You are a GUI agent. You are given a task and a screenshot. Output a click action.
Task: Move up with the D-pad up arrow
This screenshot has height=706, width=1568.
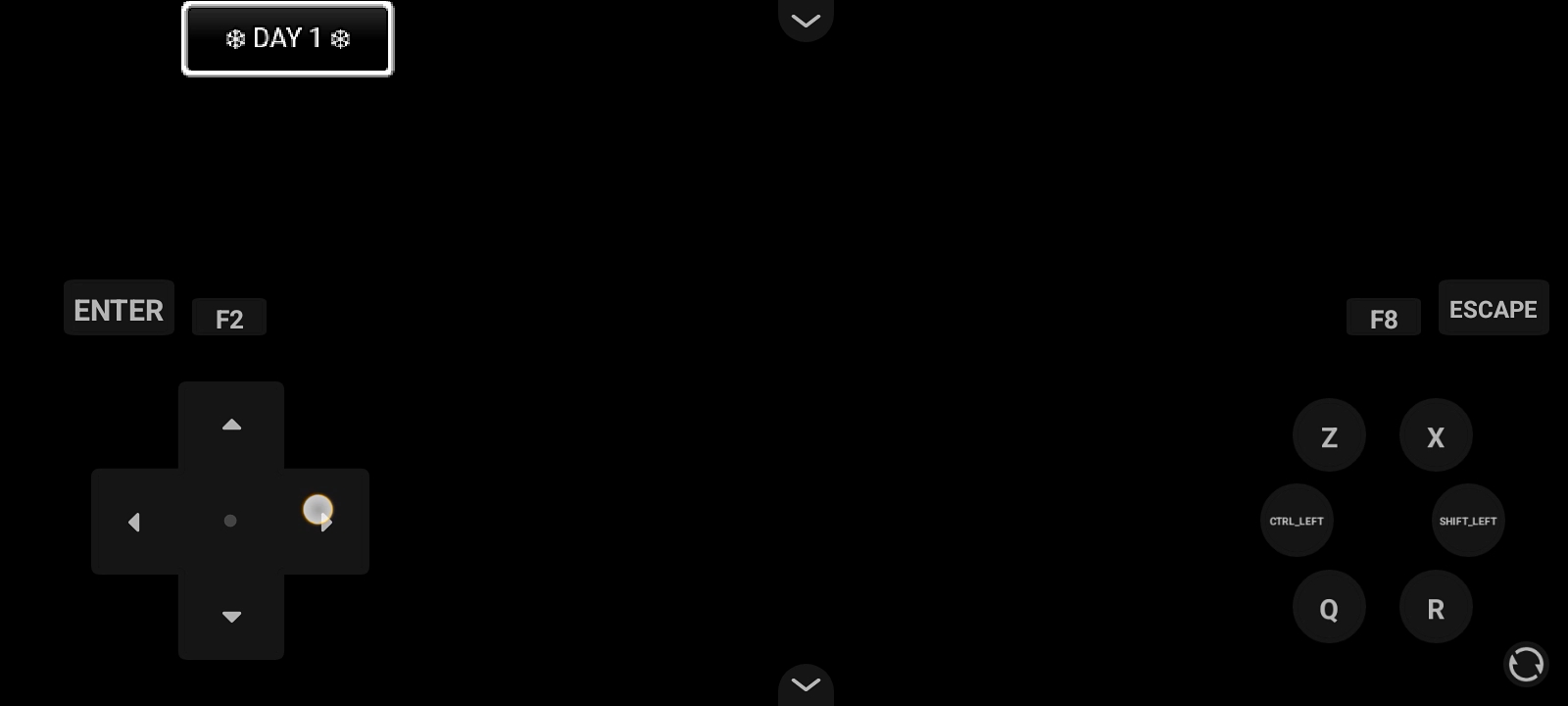coord(231,425)
